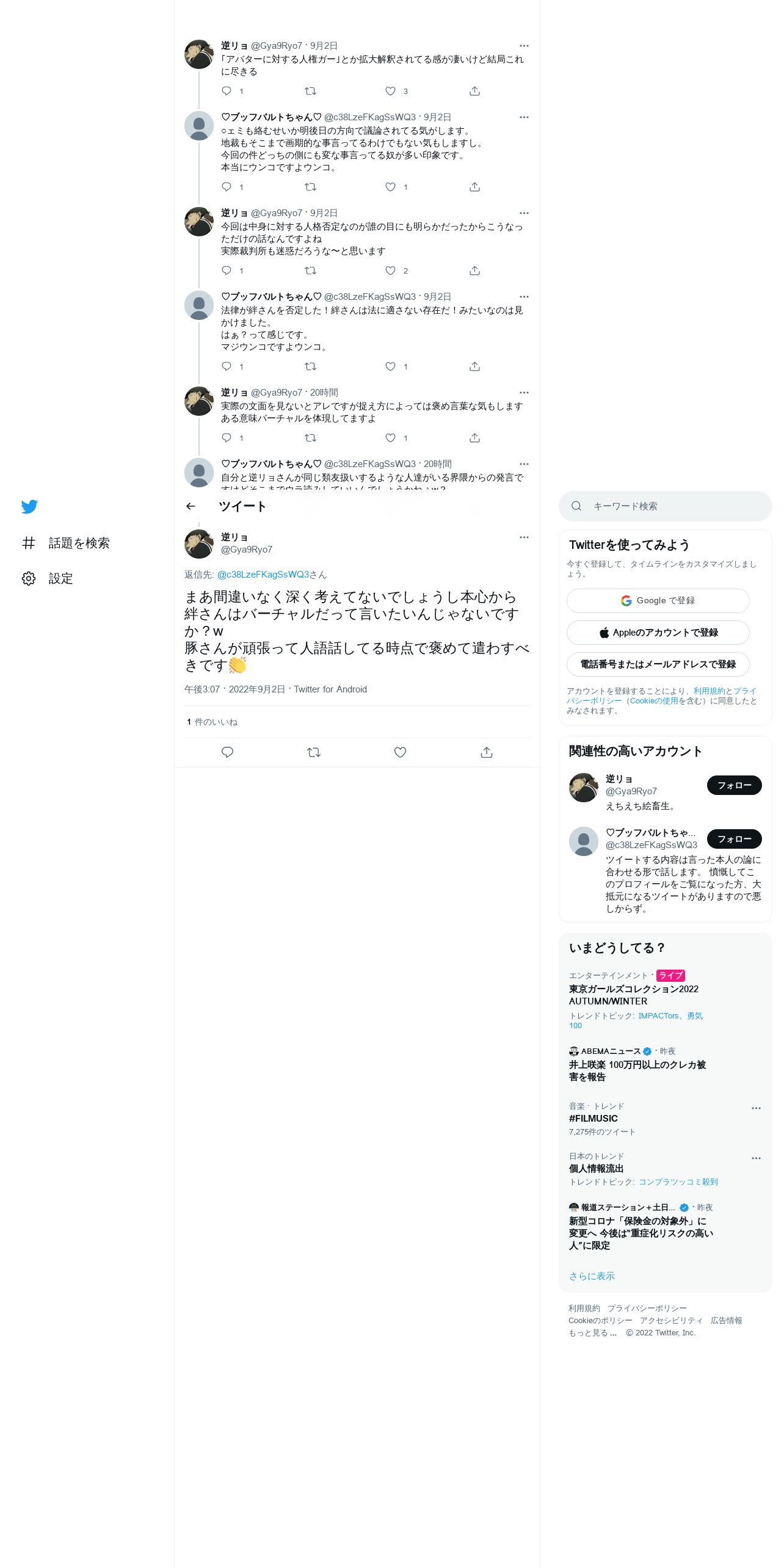Share the main tweet with the upload icon
Image resolution: width=784 pixels, height=1568 pixels.
tap(487, 752)
